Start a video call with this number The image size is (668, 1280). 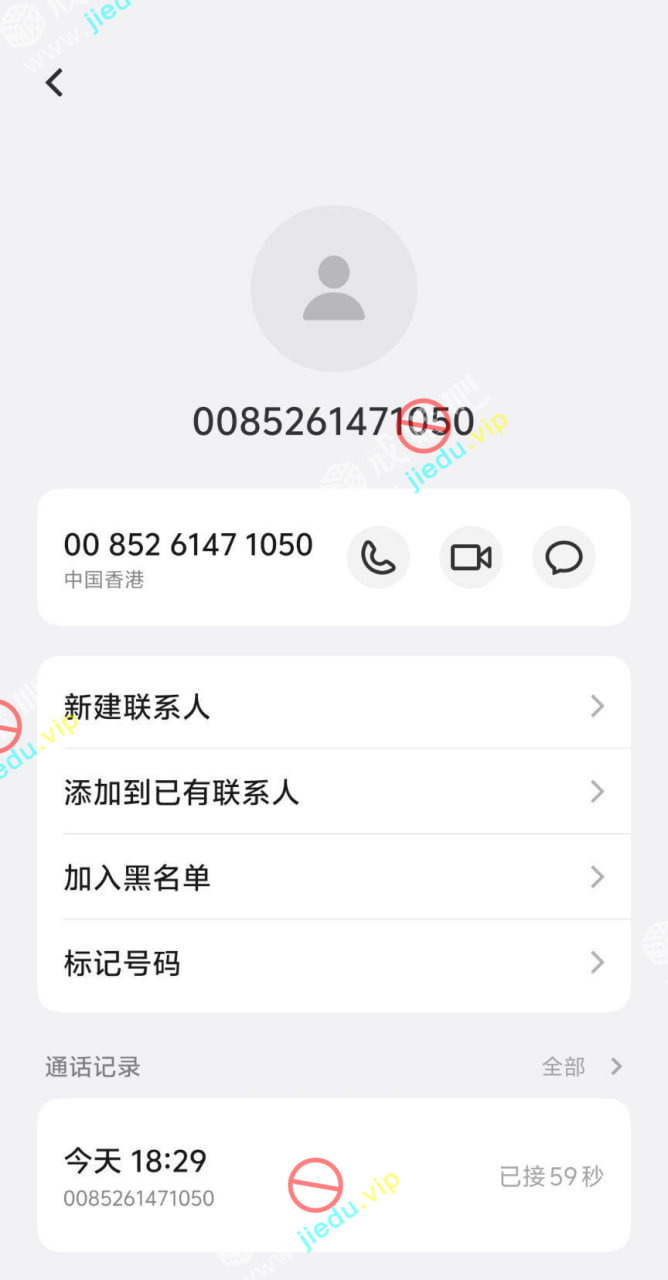pos(471,557)
